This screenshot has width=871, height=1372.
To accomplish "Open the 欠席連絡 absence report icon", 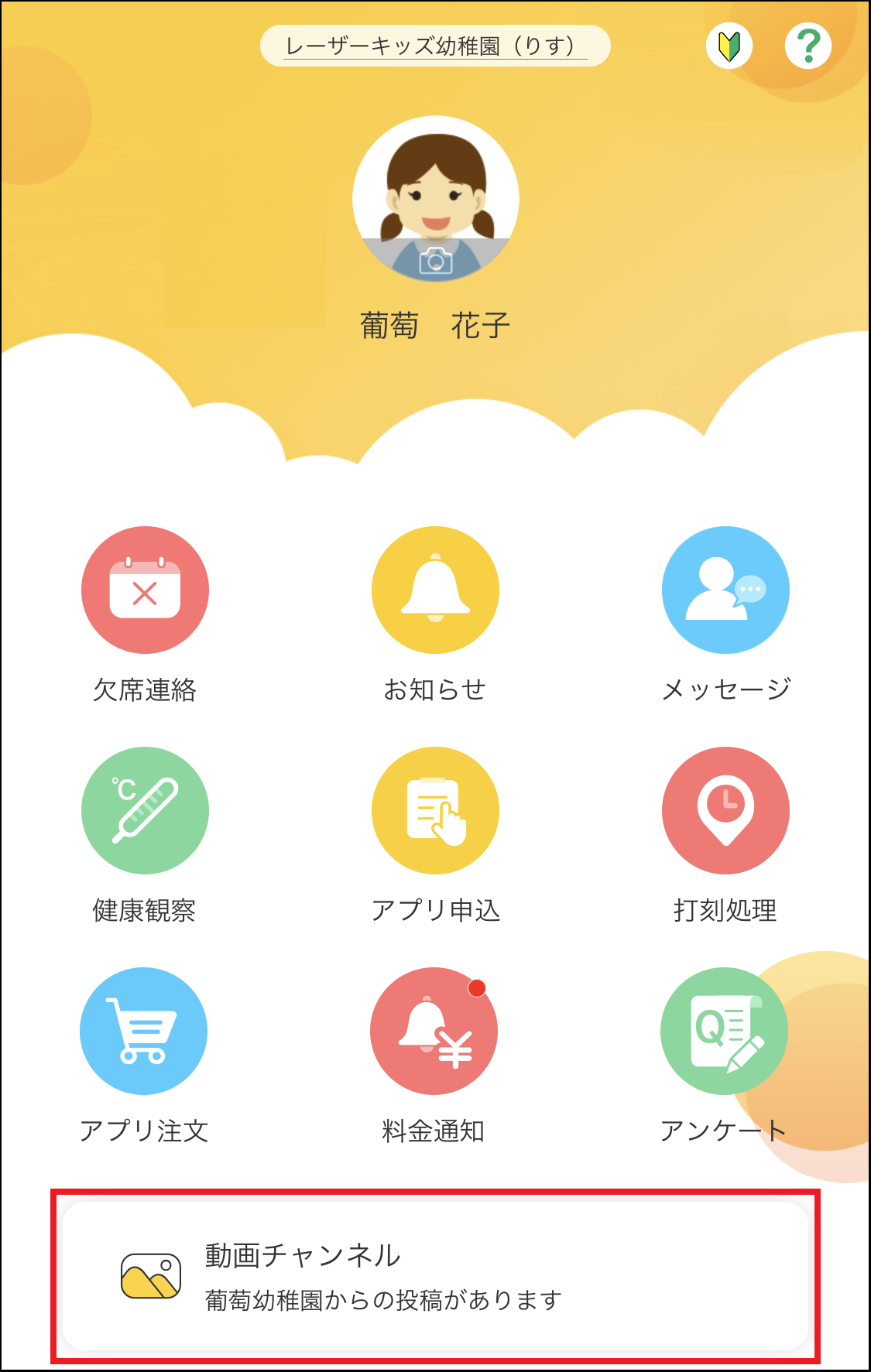I will 144,590.
